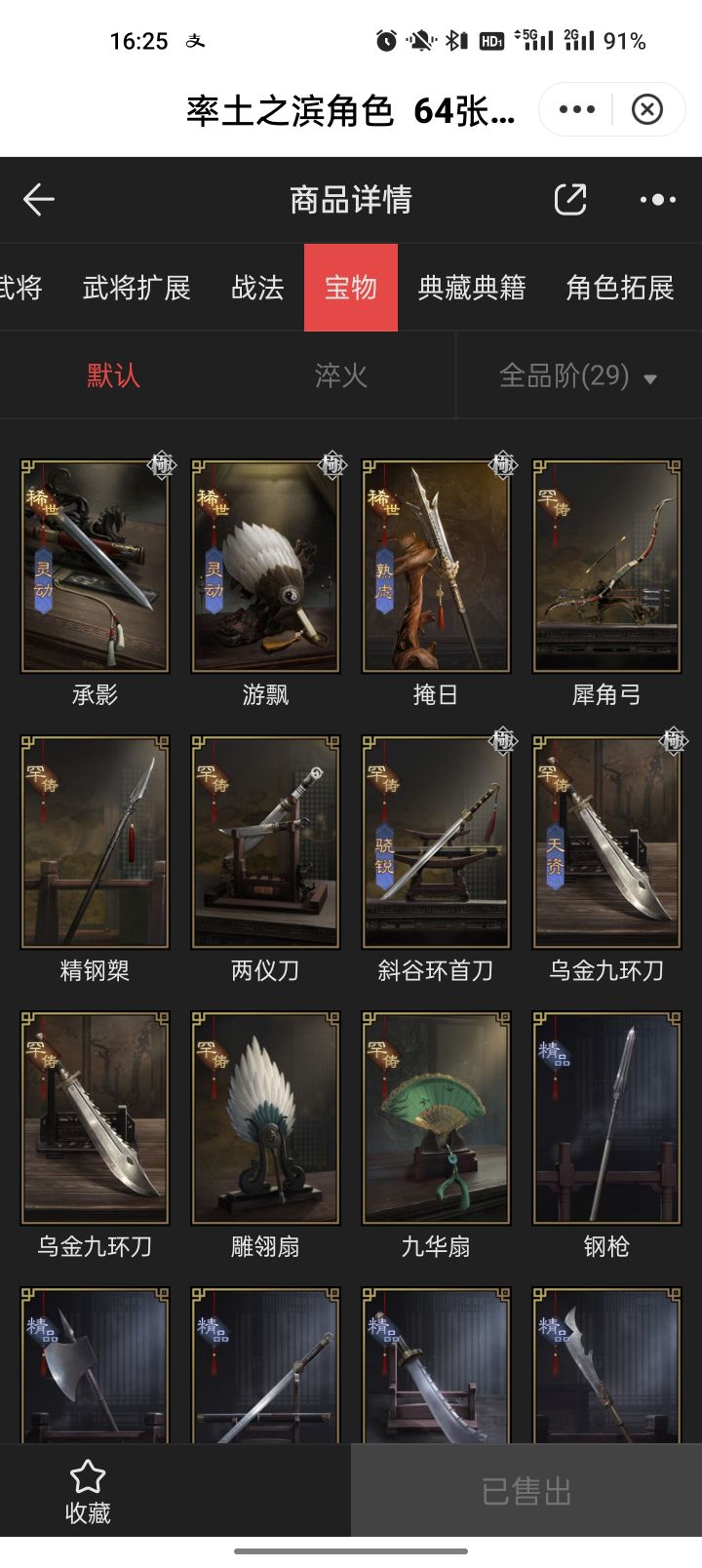
Task: Tap the back arrow in the header
Action: pos(37,199)
